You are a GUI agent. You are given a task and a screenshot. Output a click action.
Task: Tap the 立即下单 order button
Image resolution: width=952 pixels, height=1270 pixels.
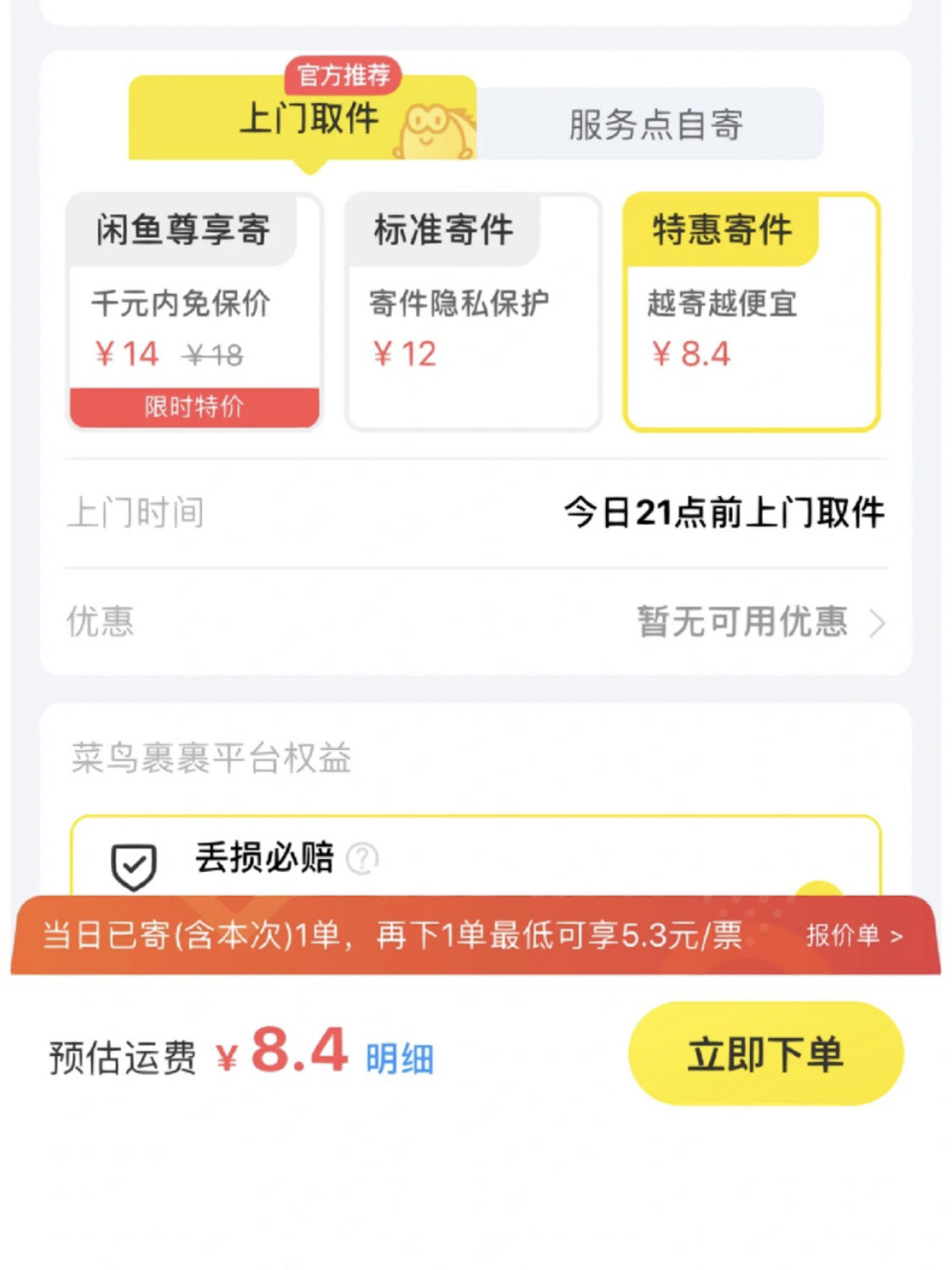pos(766,1054)
